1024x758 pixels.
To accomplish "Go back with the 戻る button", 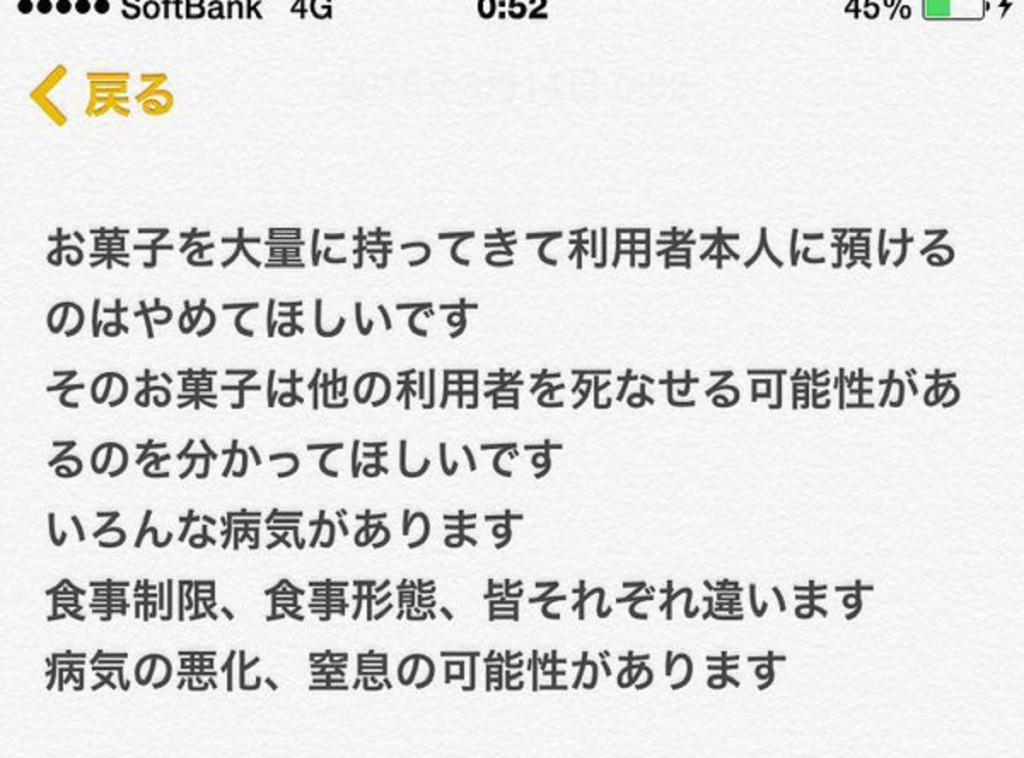I will (x=103, y=96).
